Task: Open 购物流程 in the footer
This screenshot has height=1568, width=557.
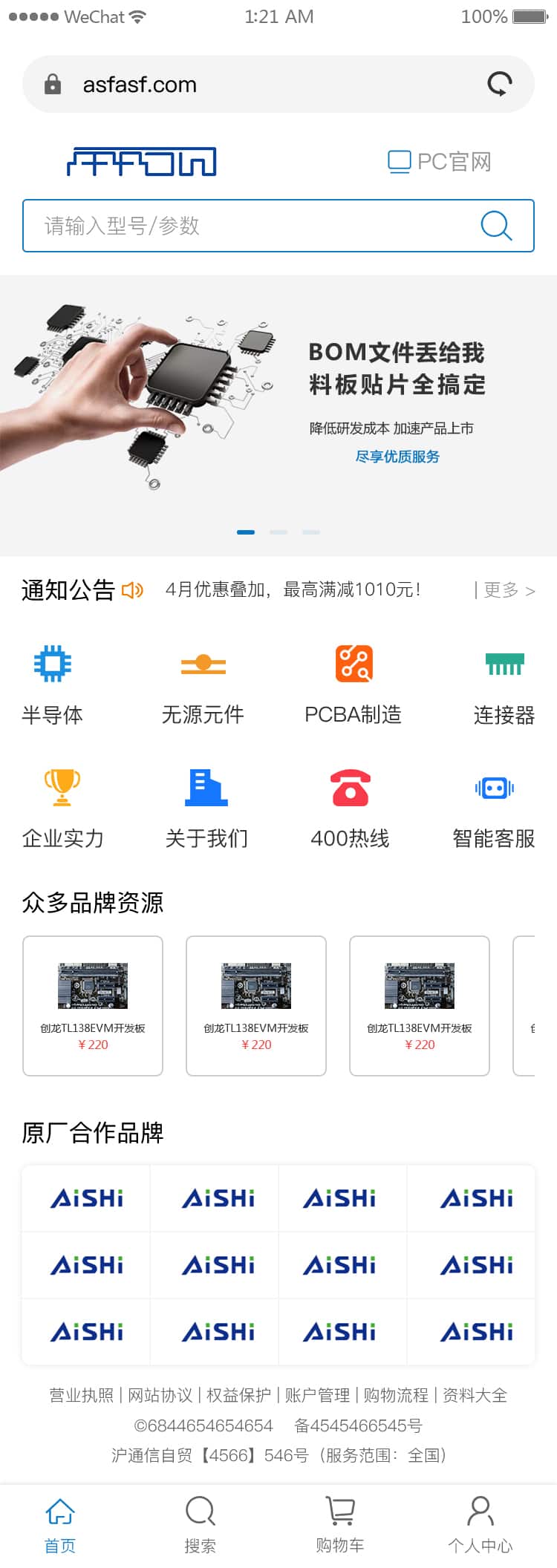Action: click(x=396, y=1395)
